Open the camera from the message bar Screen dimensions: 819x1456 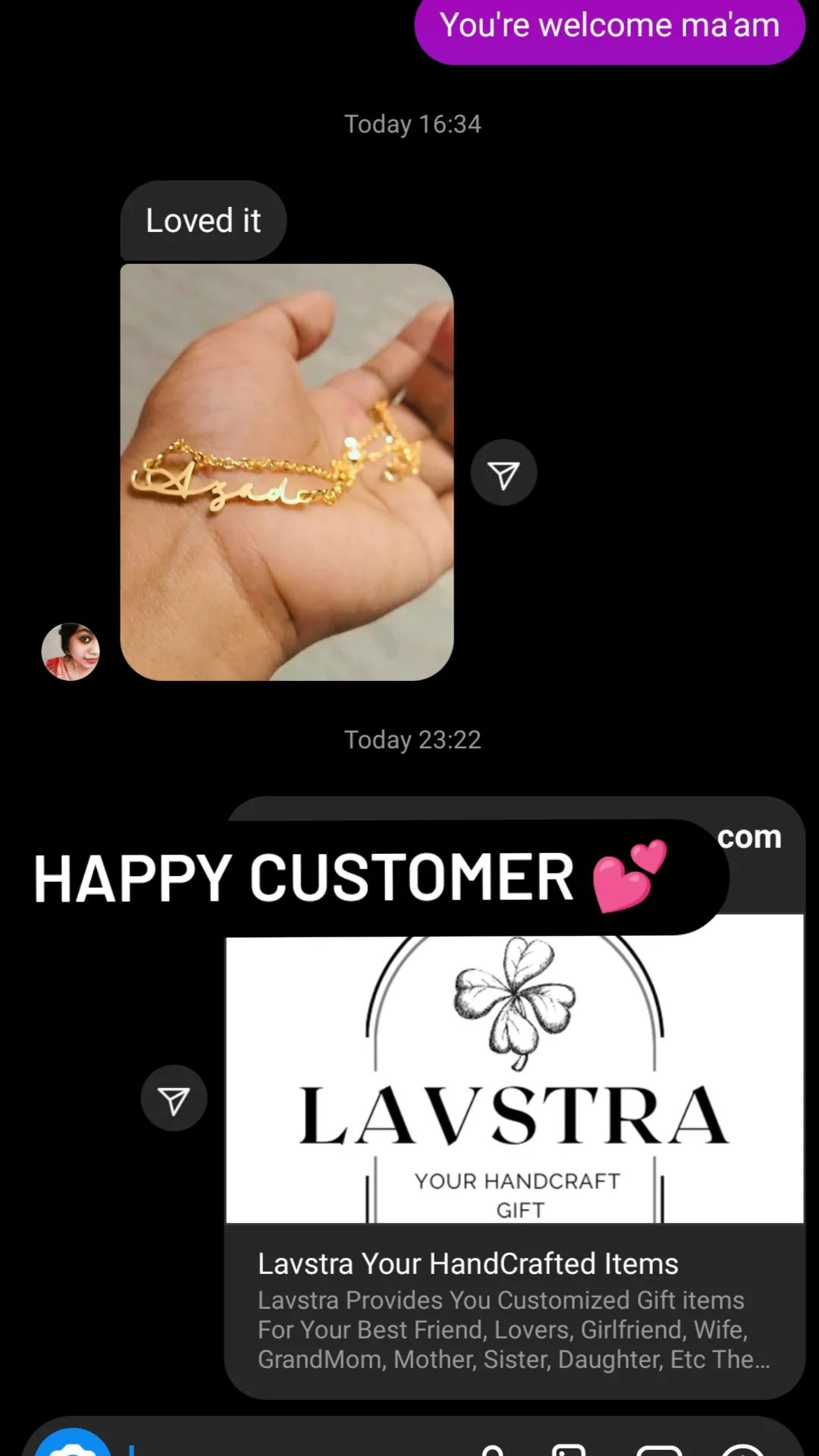[73, 1443]
